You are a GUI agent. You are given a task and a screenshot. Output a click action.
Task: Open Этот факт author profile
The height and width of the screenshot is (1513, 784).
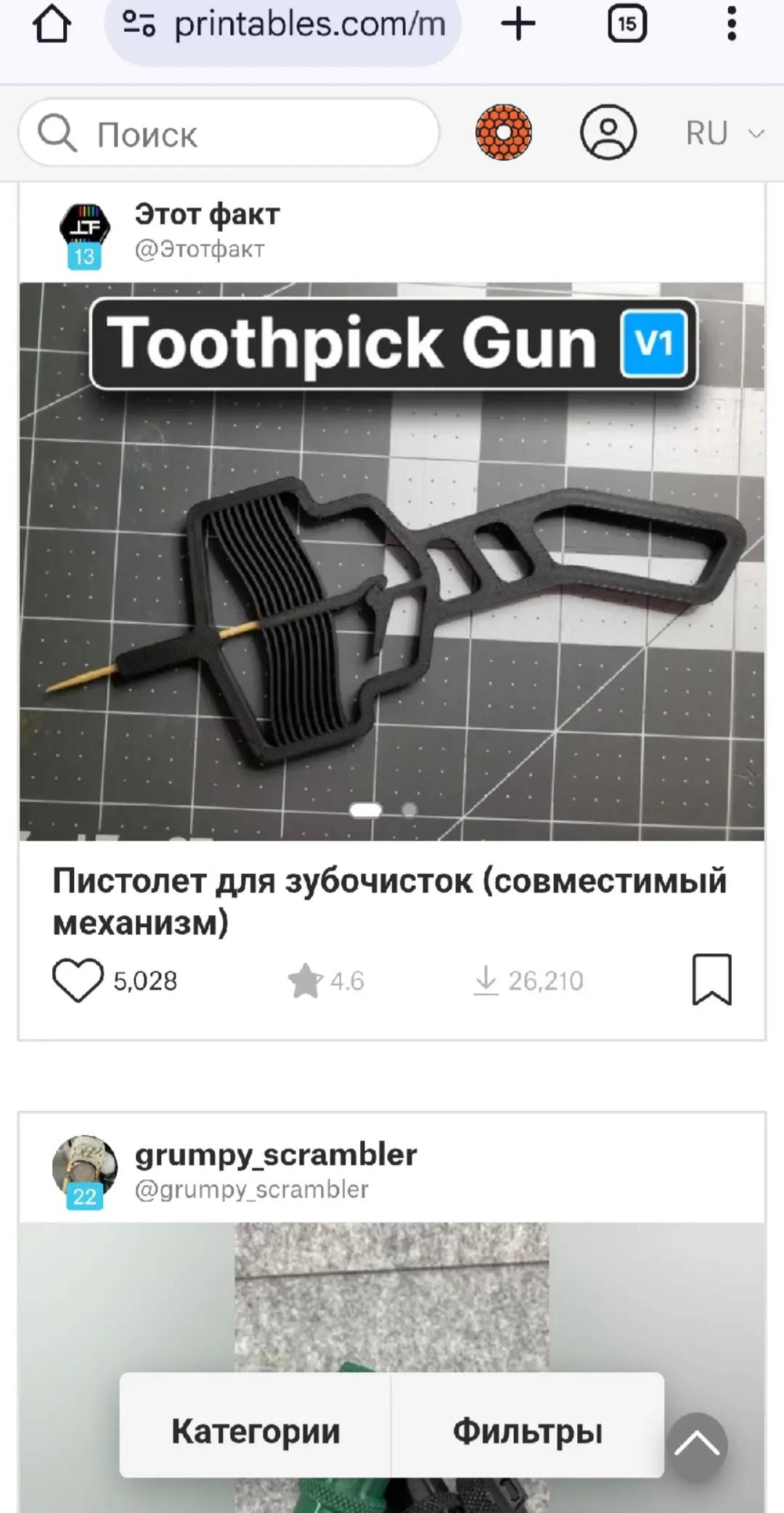point(207,214)
